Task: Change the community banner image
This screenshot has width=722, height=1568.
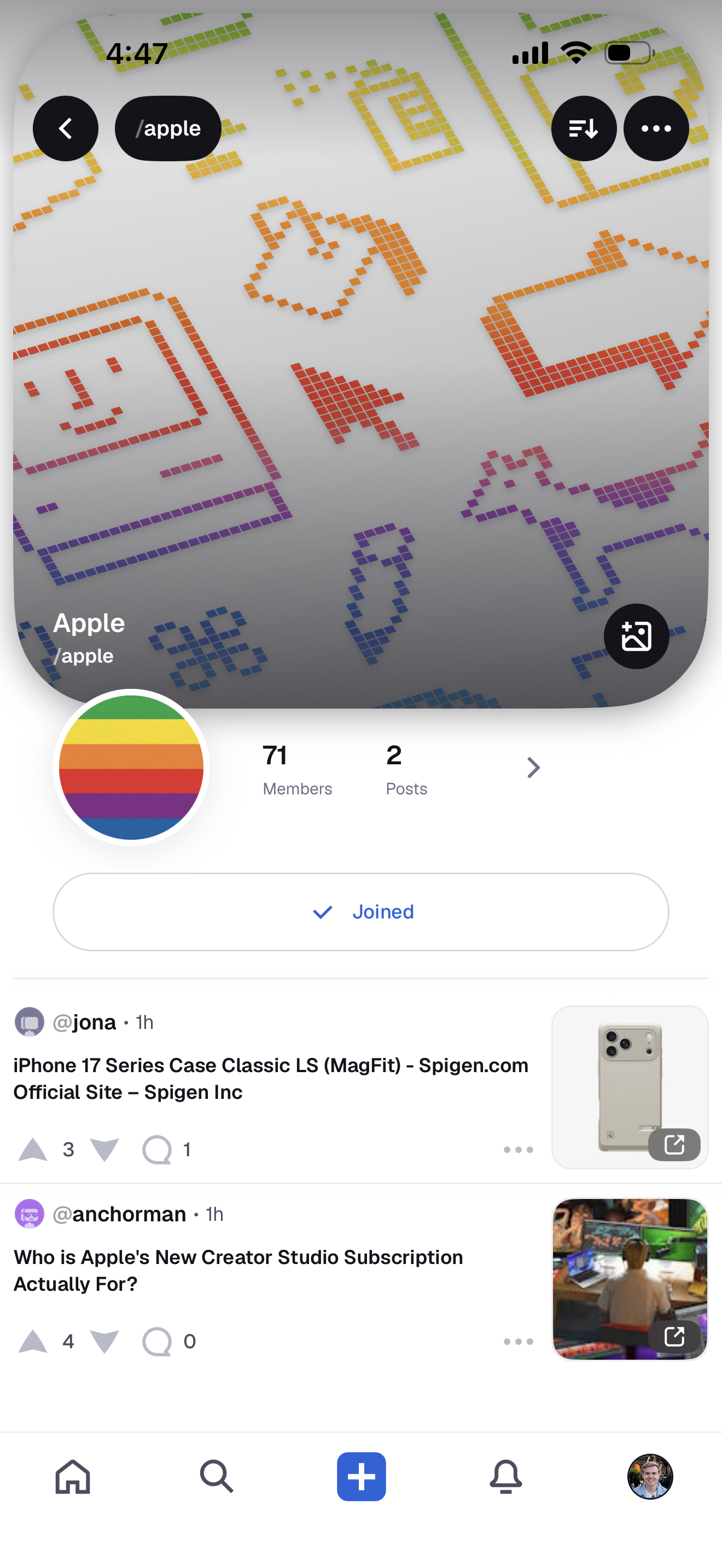Action: (x=636, y=636)
